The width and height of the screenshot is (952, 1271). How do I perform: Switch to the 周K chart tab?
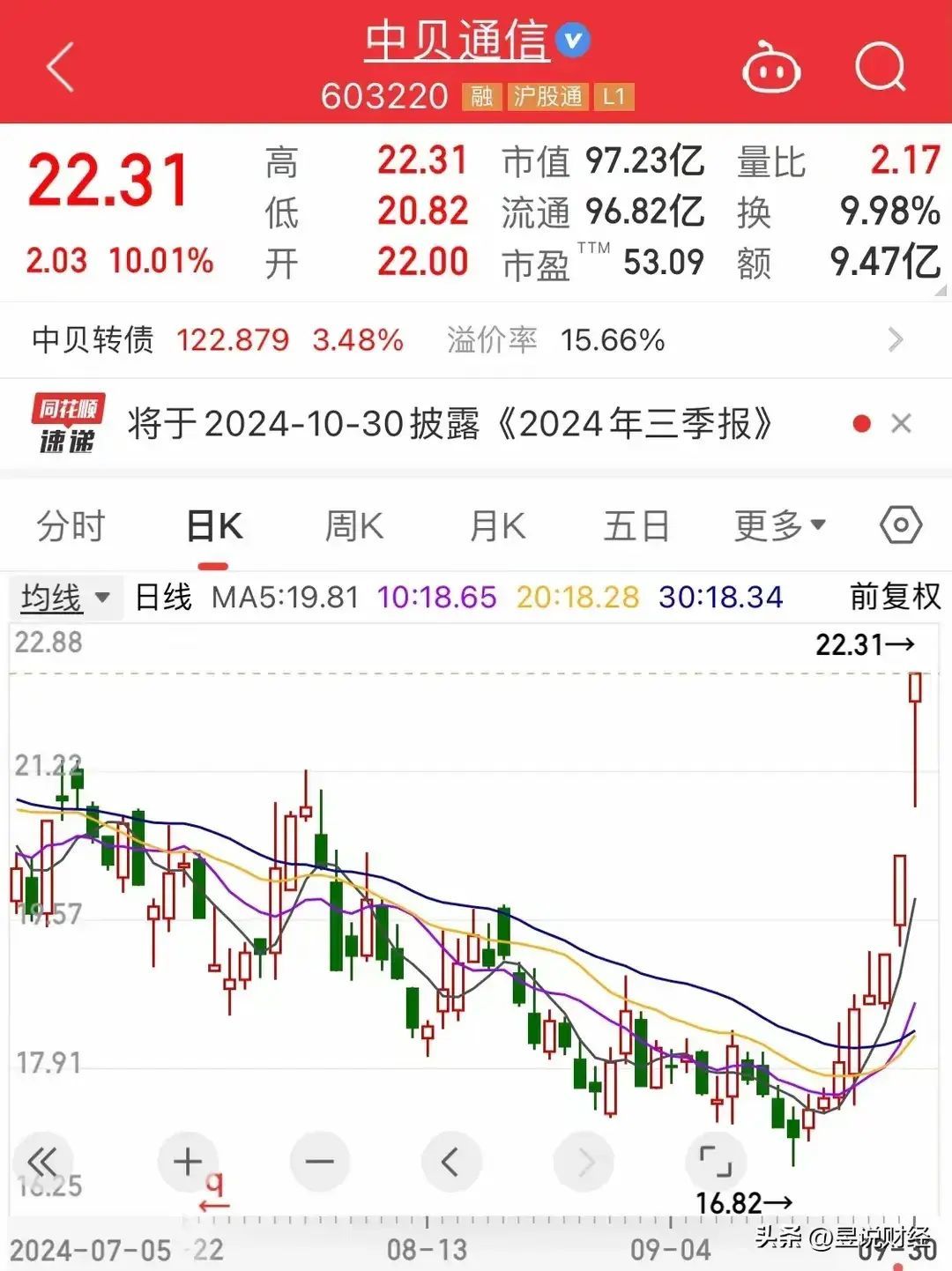[354, 526]
